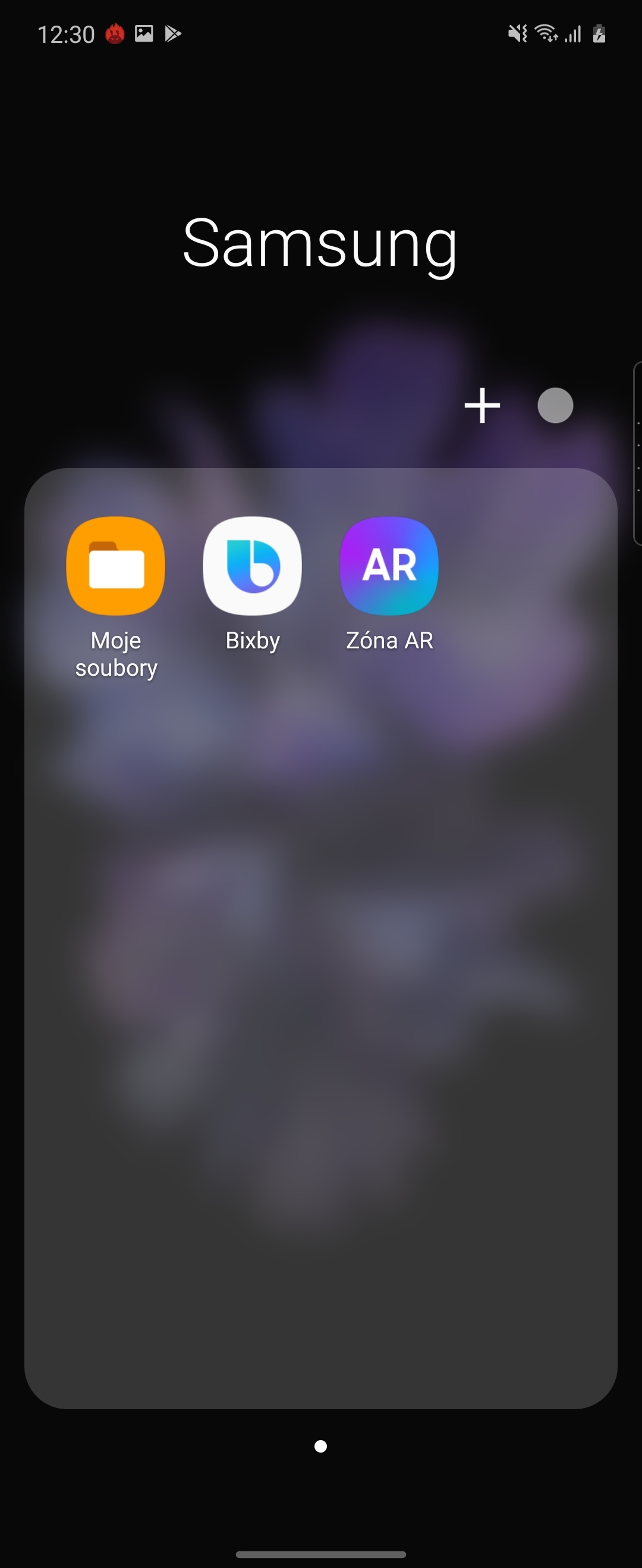Open the Moje soubory app
Viewport: 642px width, 1568px height.
click(x=116, y=566)
